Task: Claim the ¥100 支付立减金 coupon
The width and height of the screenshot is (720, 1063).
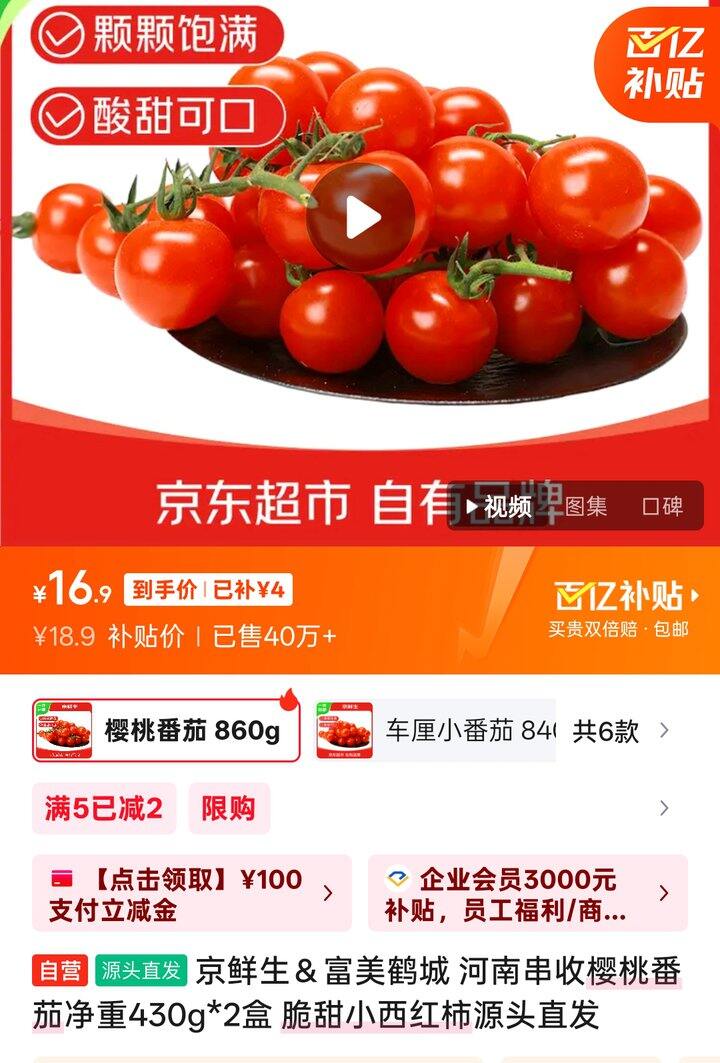Action: 191,893
